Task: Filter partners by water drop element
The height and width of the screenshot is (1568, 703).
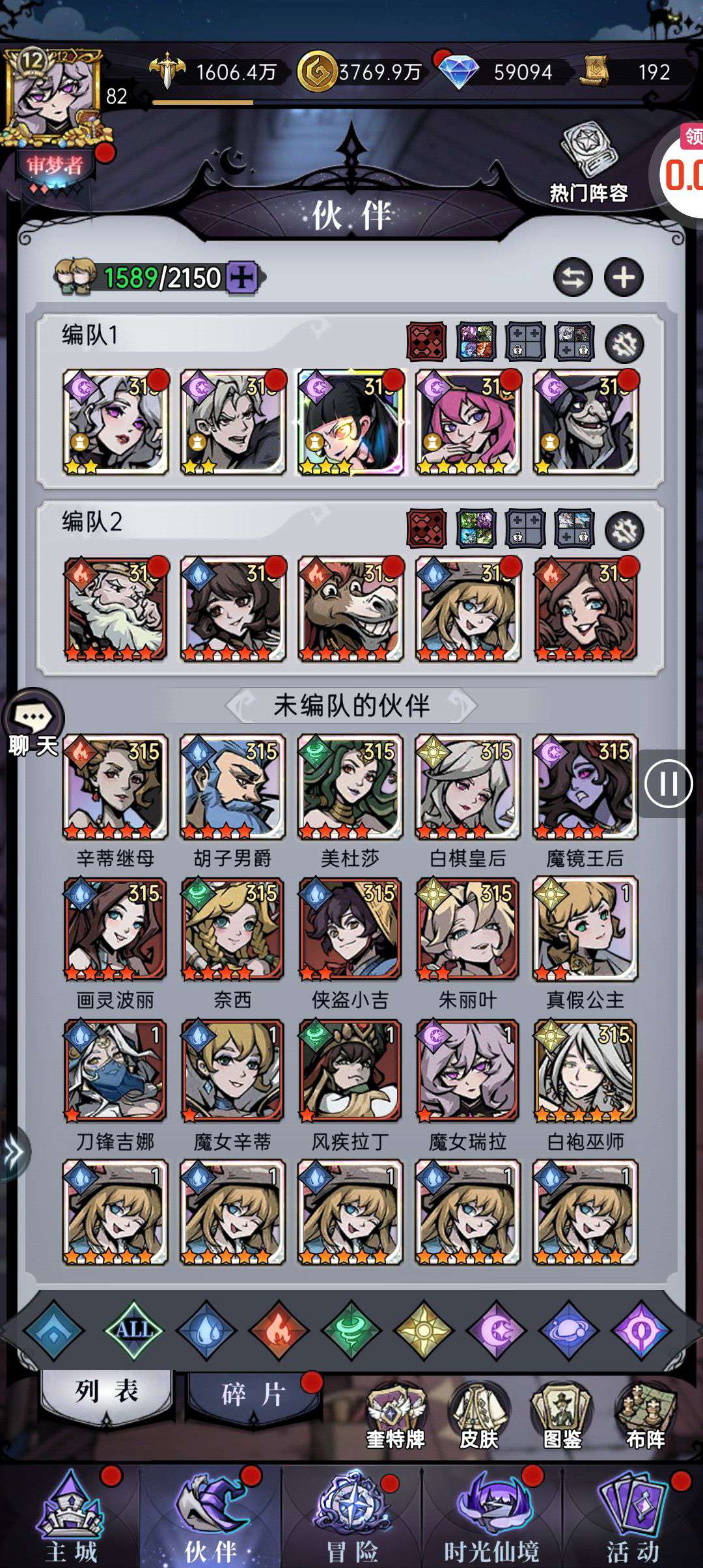Action: 208,1330
